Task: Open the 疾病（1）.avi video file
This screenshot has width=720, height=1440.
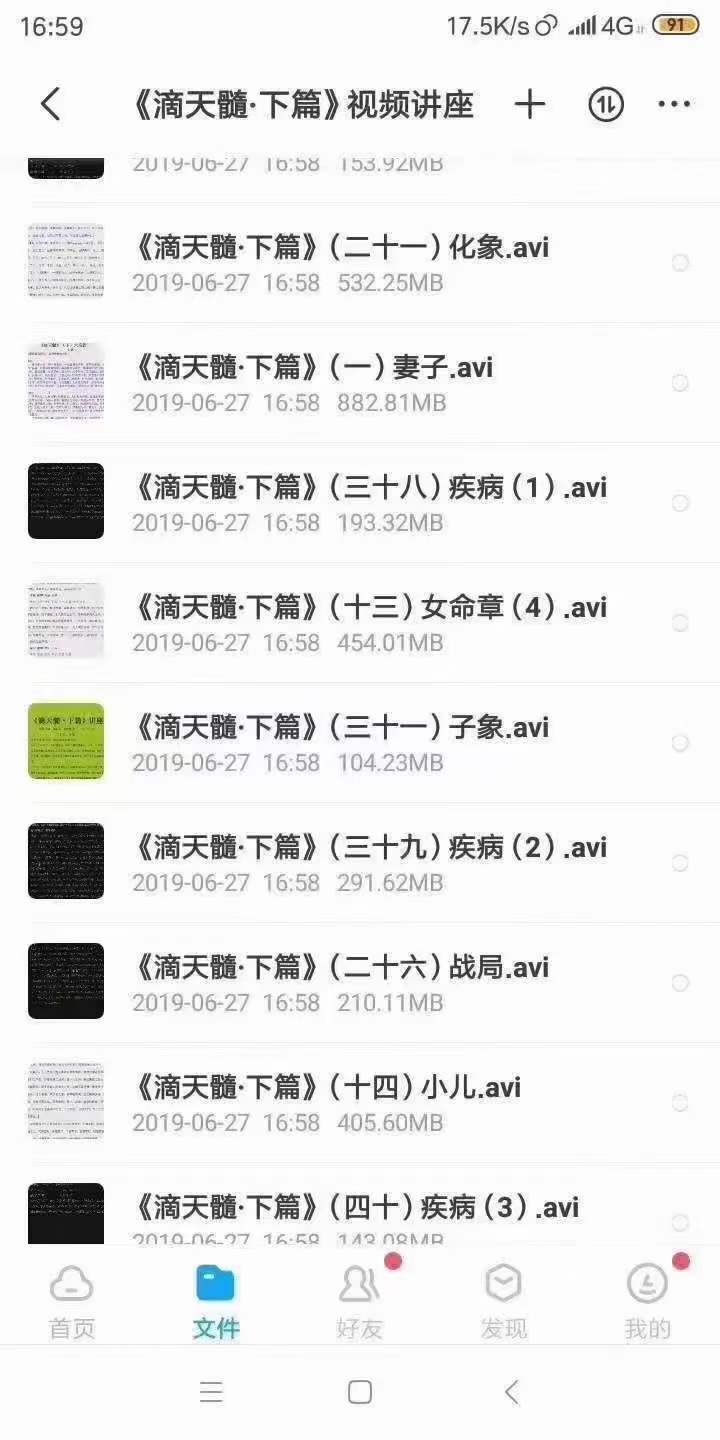Action: 350,500
